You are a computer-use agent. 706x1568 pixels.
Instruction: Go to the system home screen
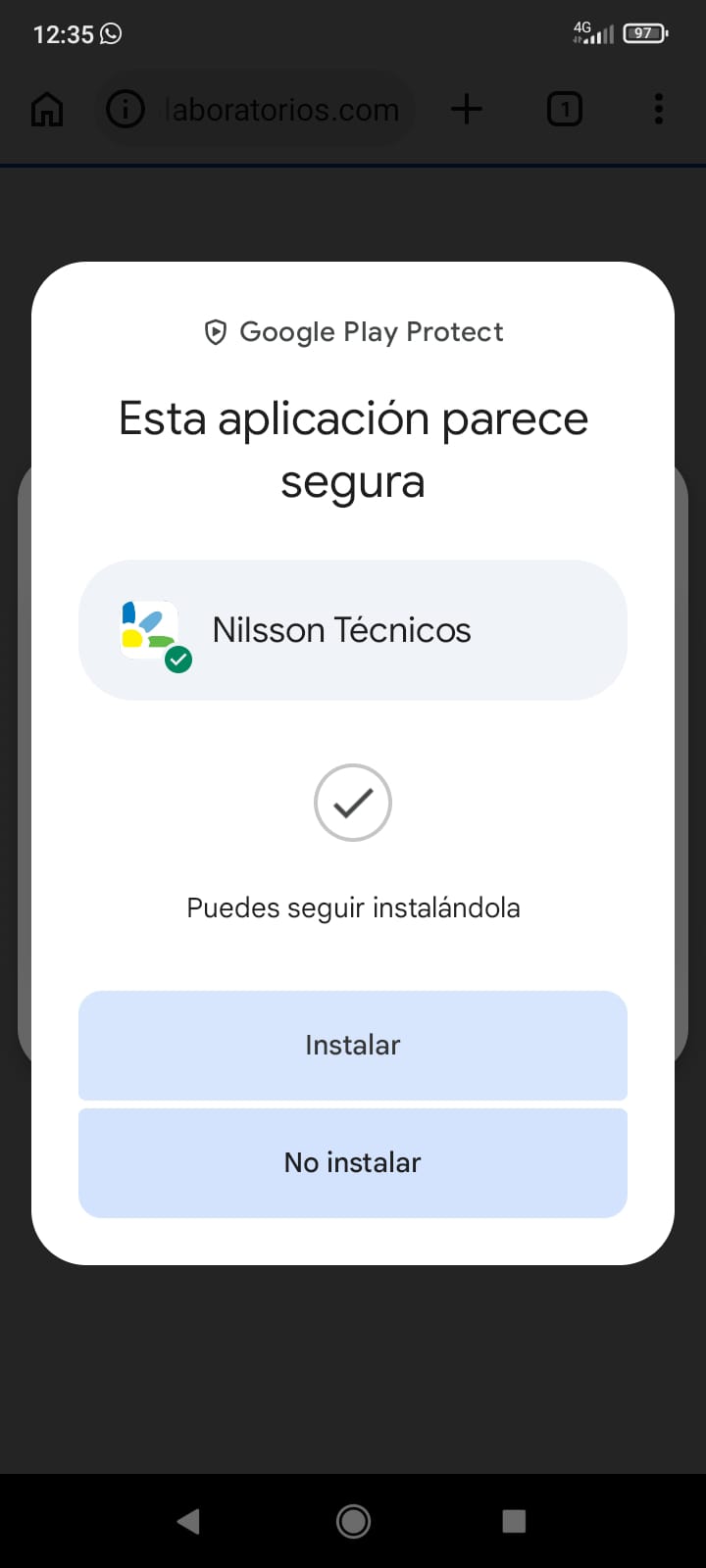(353, 1521)
